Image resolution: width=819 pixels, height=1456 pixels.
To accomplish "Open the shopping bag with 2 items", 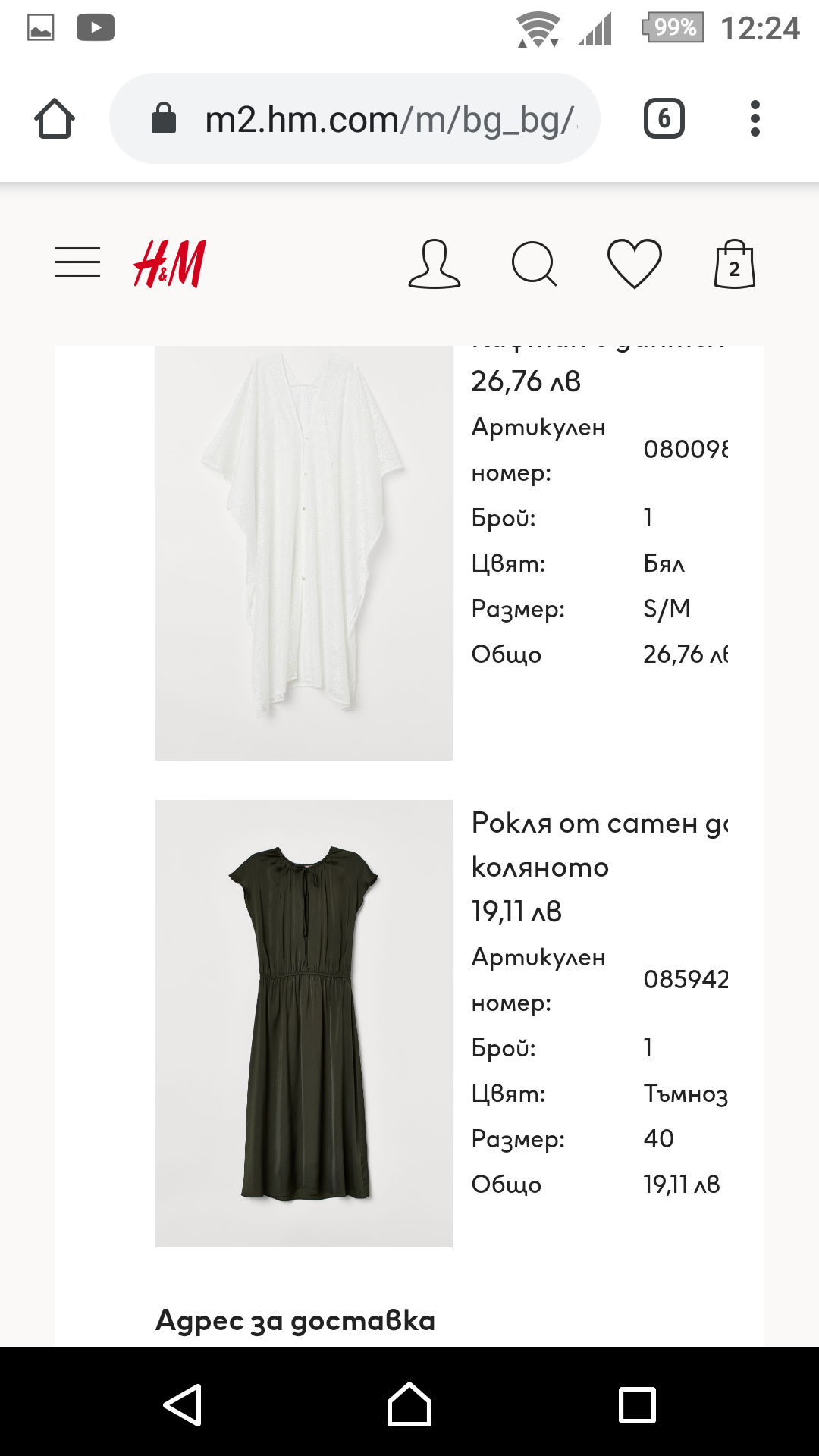I will coord(734,264).
